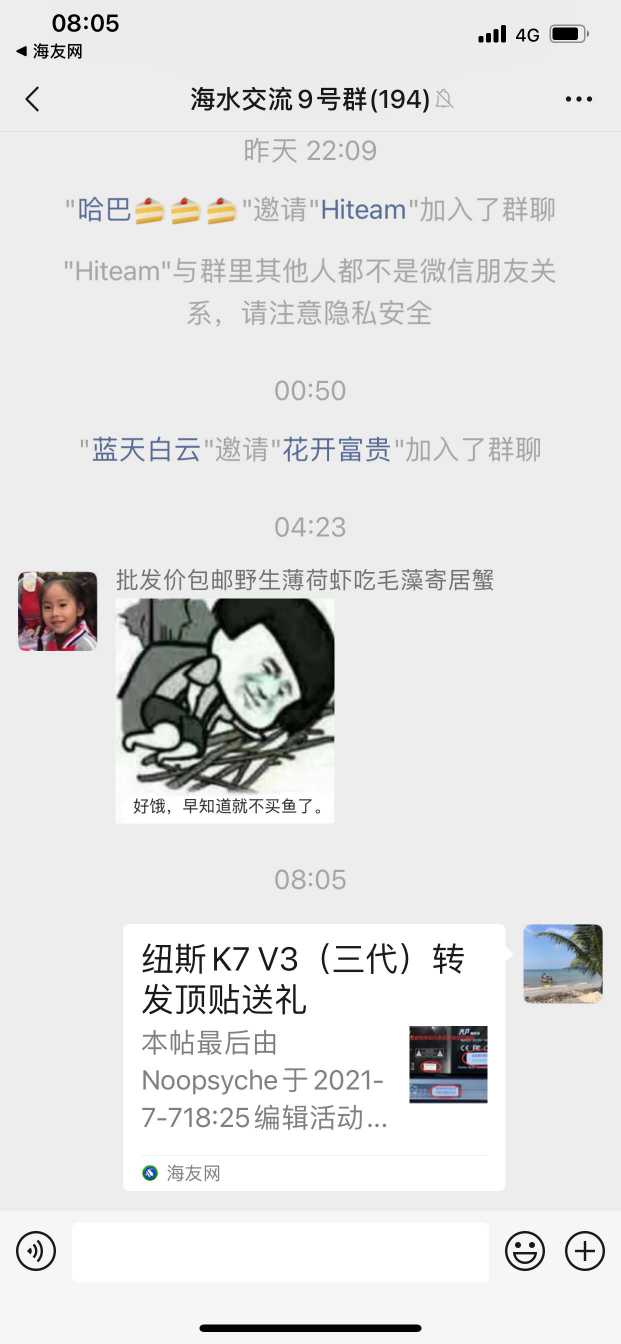Image resolution: width=621 pixels, height=1344 pixels.
Task: View the profile of 花开富贵
Action: pyautogui.click(x=336, y=450)
